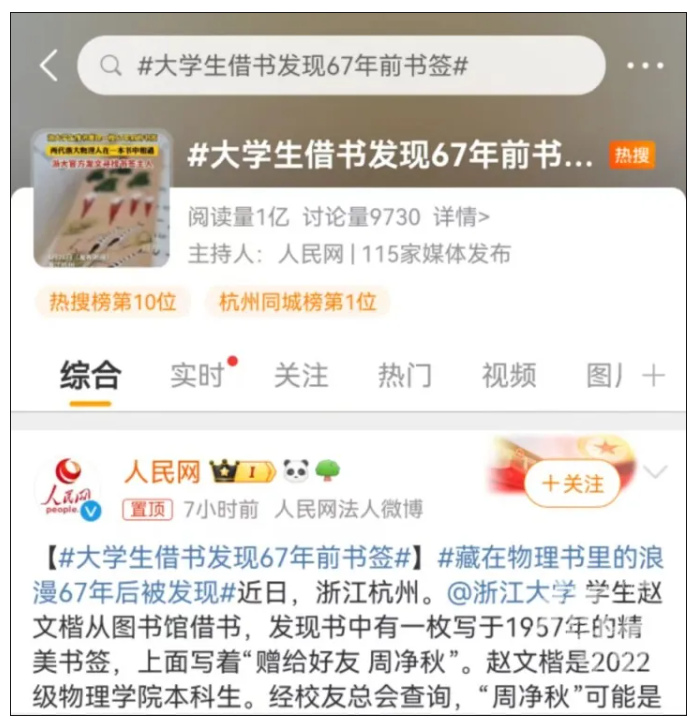Switch to the 关注 tab
Viewport: 694px width, 720px height.
[301, 375]
